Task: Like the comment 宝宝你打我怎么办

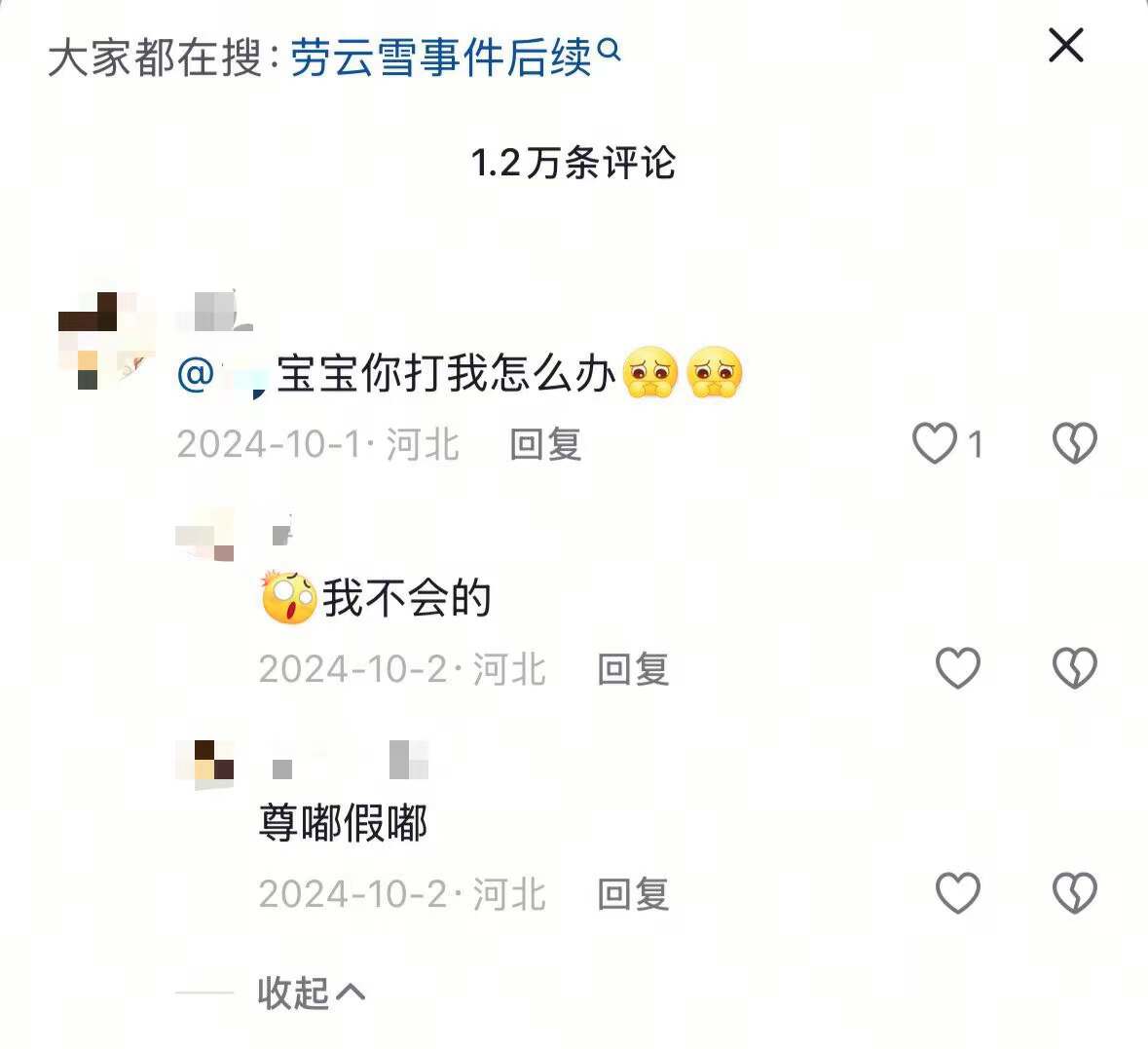Action: click(935, 444)
